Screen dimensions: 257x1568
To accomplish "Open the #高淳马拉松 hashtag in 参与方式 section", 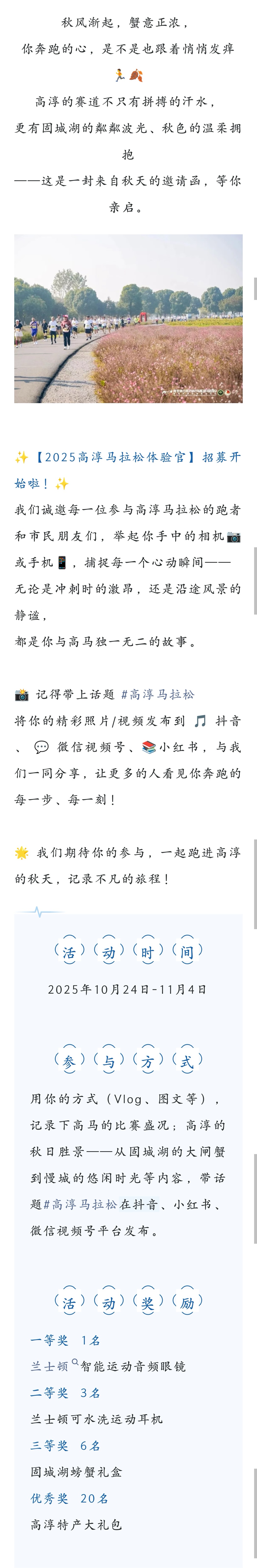I will 80,1204.
